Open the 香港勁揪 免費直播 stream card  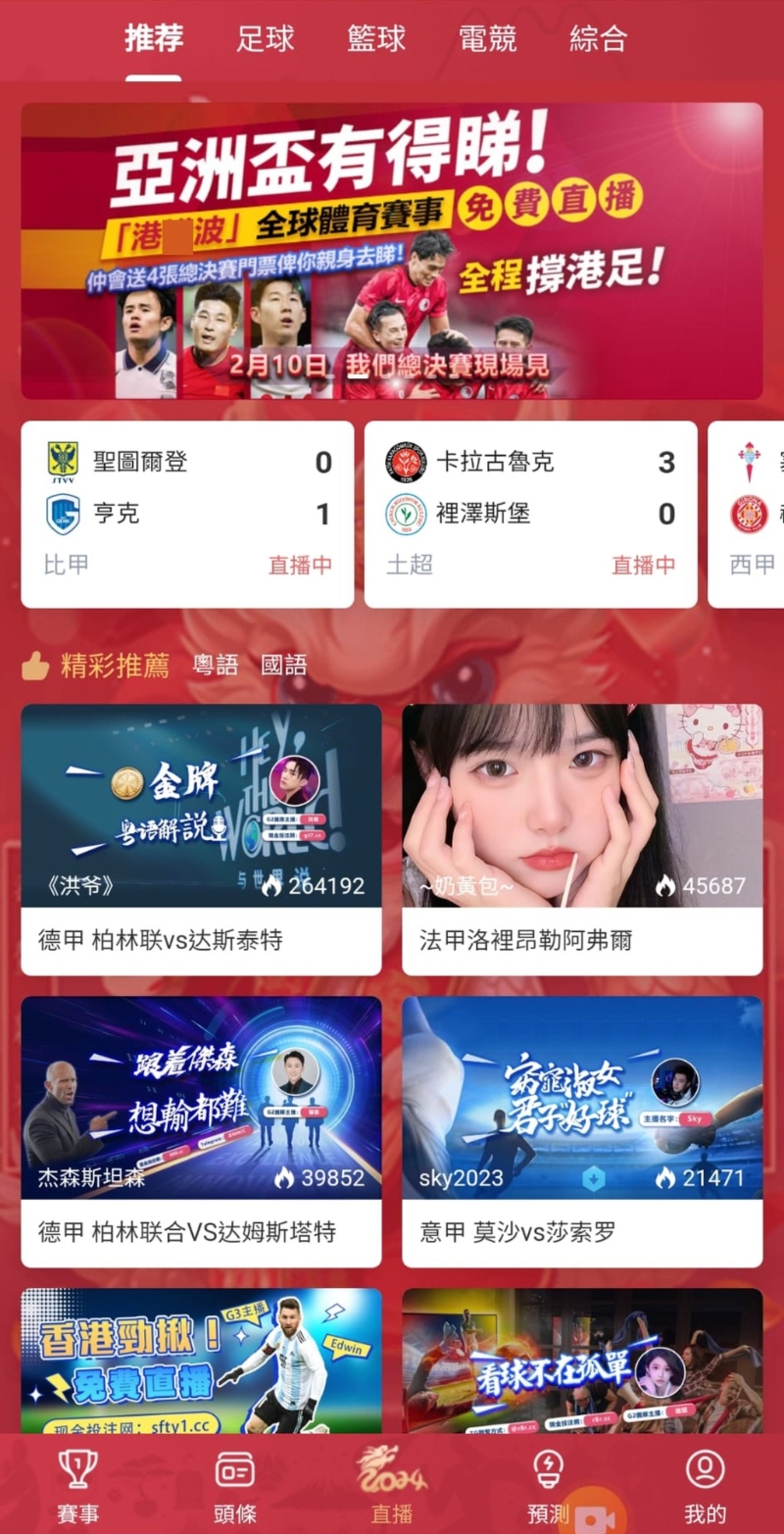[201, 1361]
